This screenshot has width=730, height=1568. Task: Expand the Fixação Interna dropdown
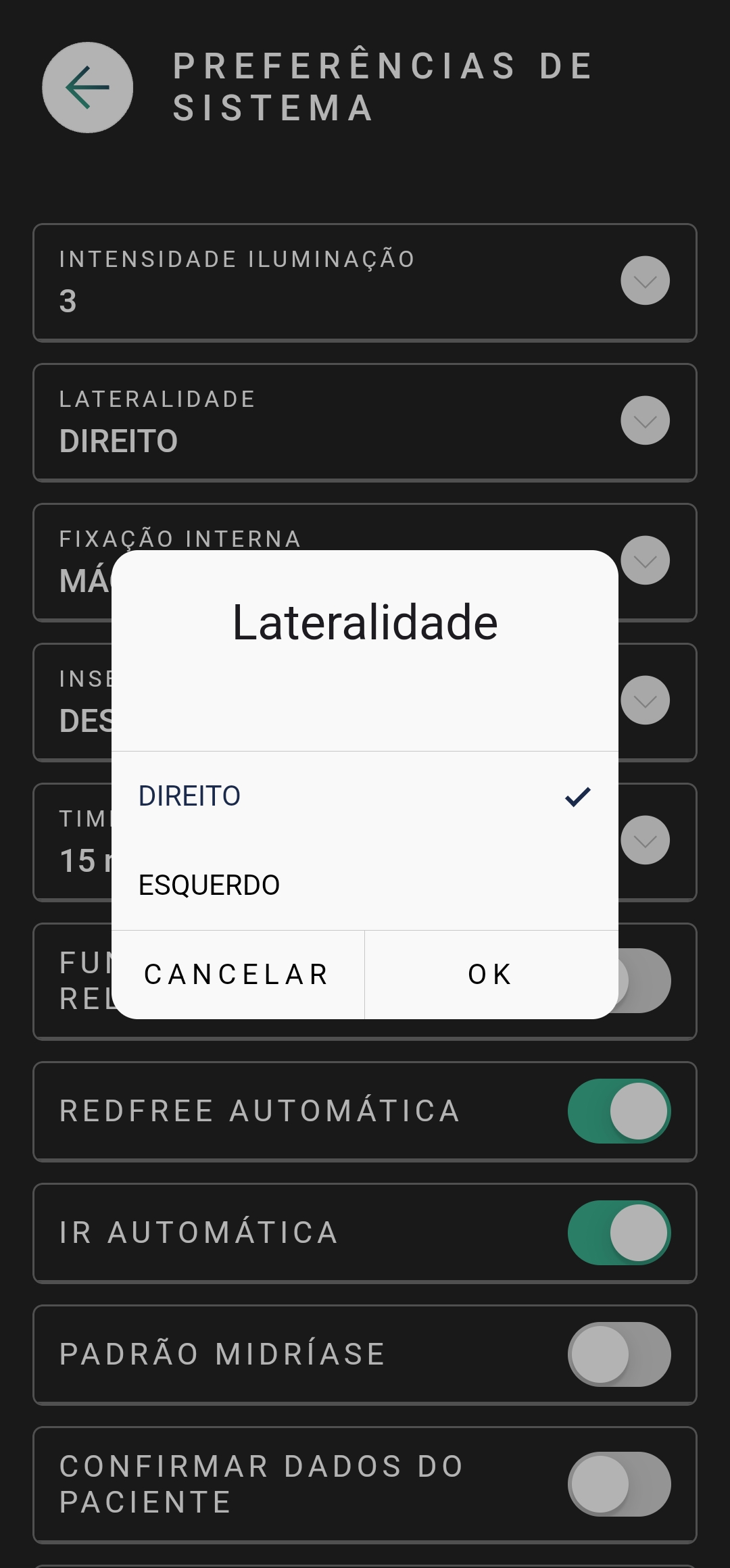click(x=645, y=560)
